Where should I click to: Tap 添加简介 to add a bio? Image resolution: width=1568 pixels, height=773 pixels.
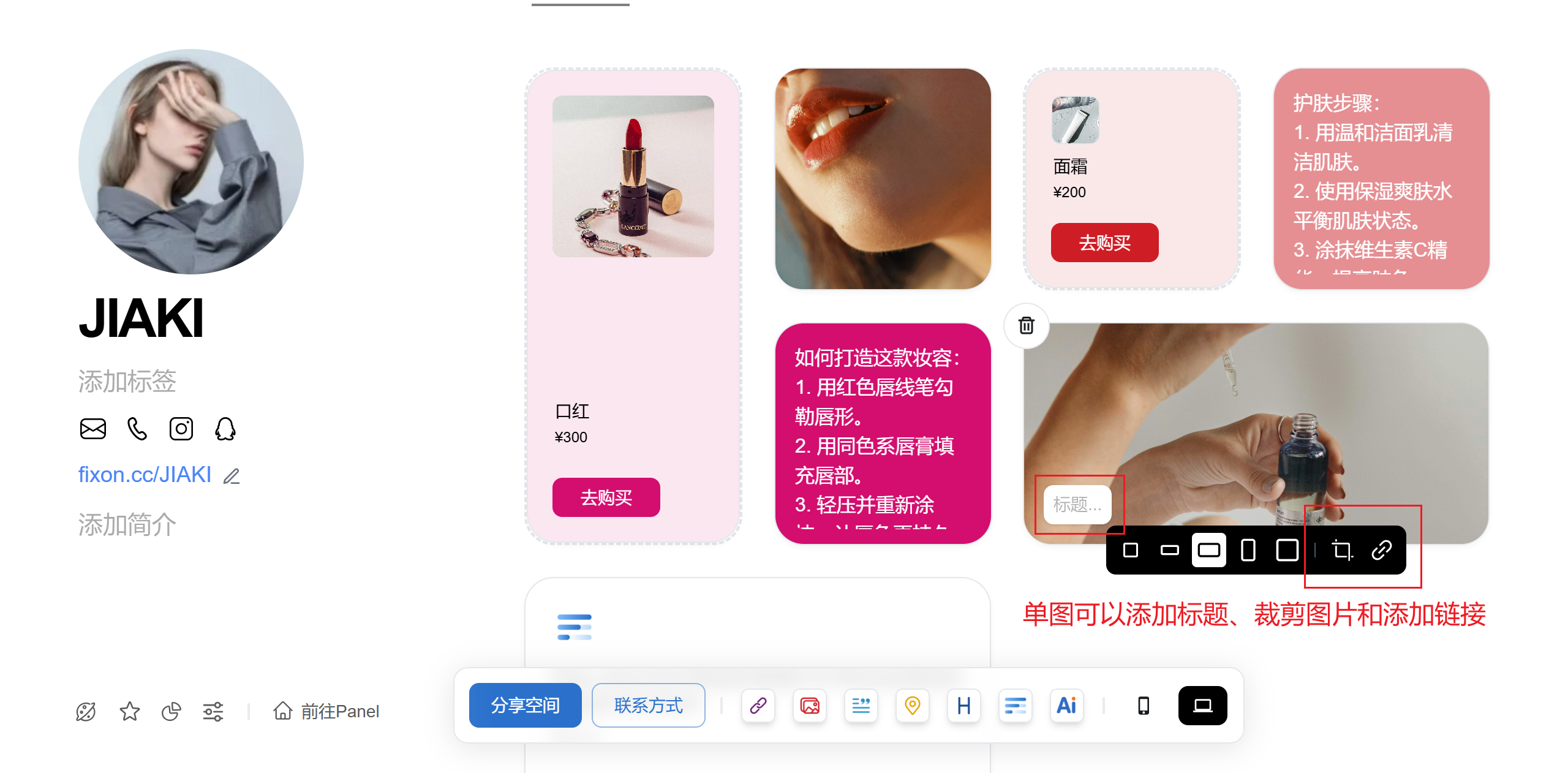click(x=127, y=524)
